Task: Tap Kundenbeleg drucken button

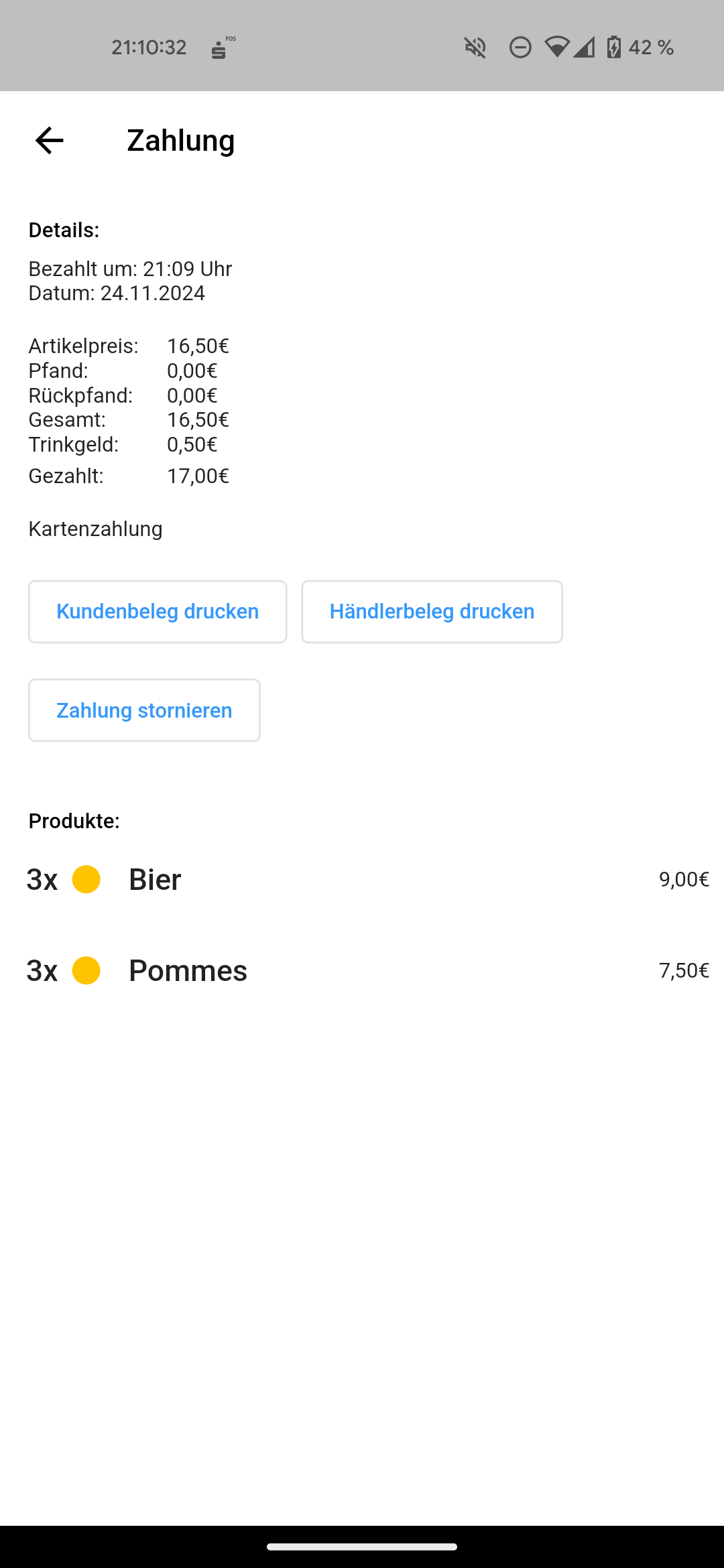Action: point(158,612)
